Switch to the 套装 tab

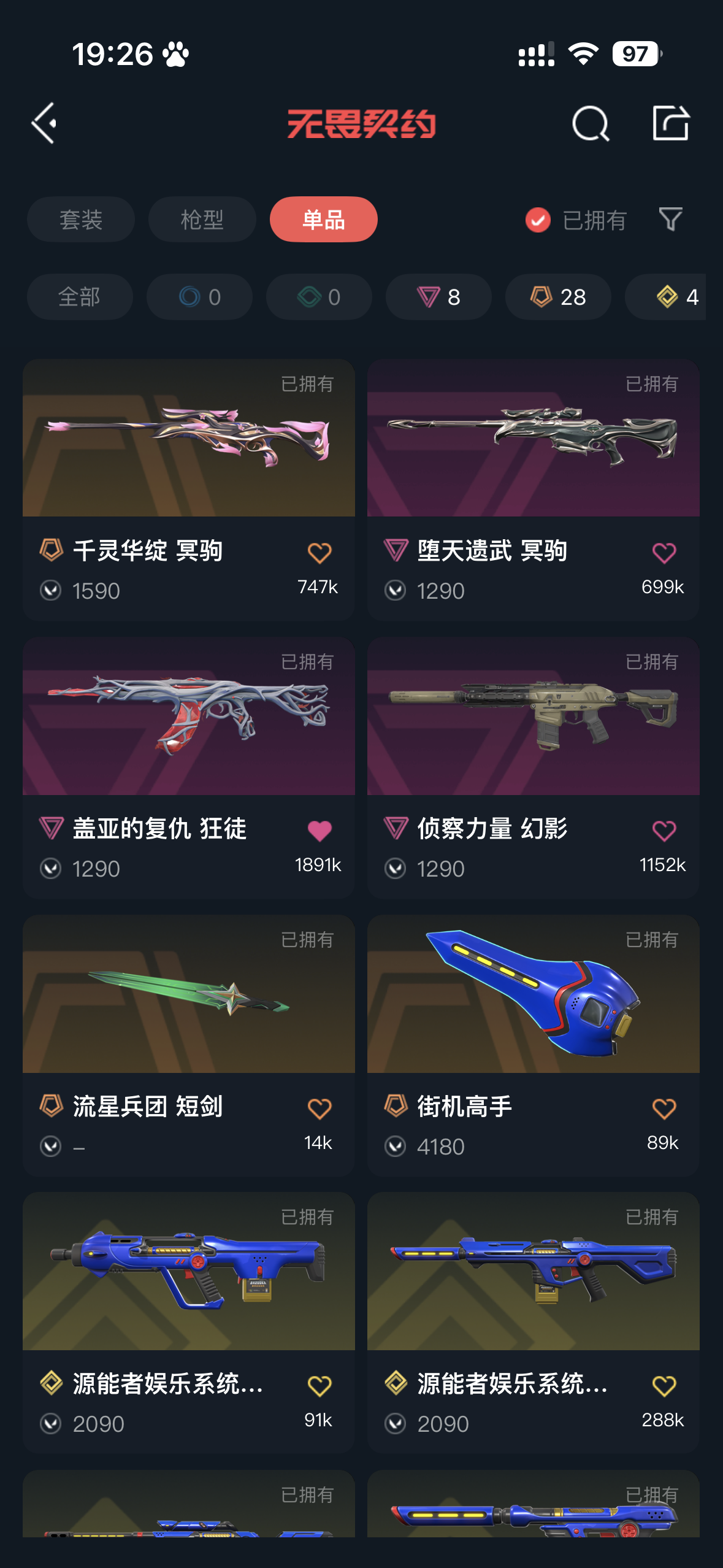pyautogui.click(x=80, y=220)
